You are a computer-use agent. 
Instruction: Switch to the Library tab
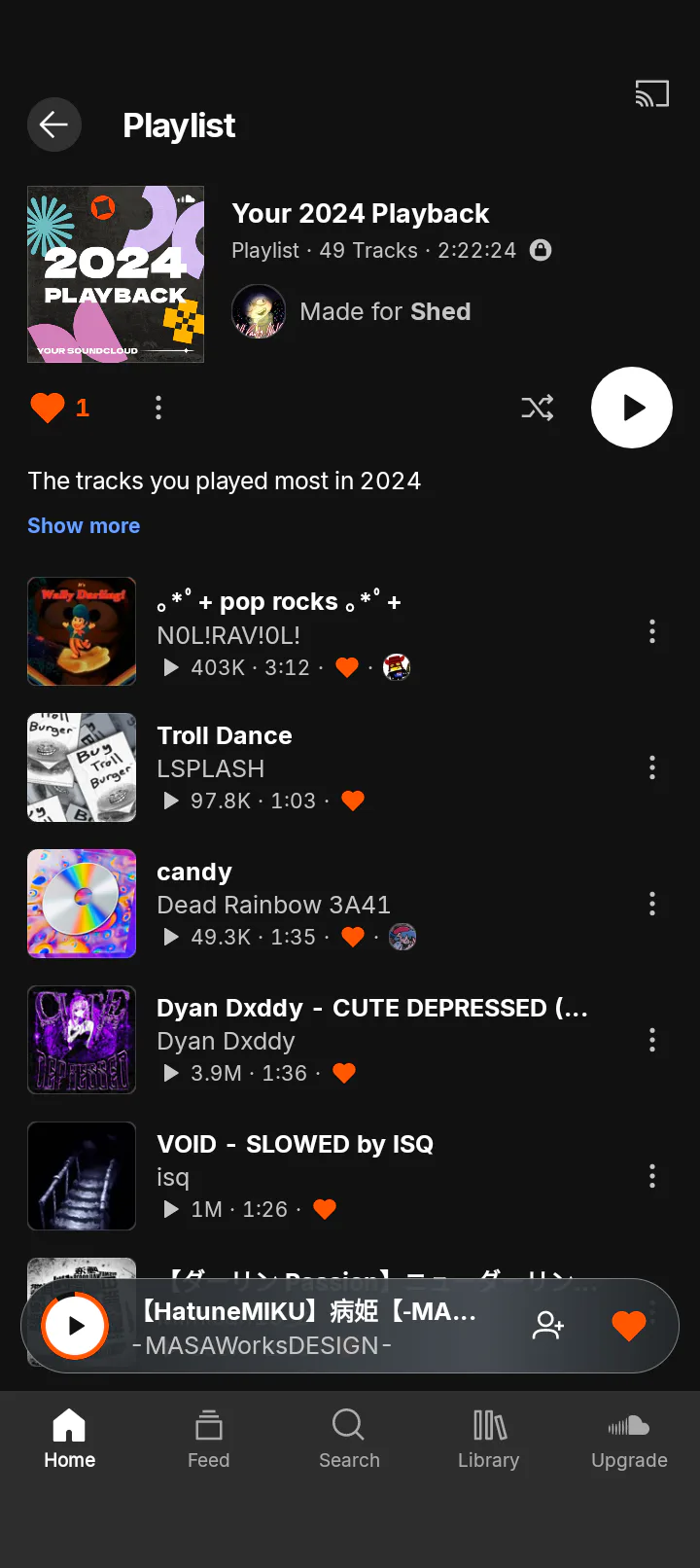489,1440
